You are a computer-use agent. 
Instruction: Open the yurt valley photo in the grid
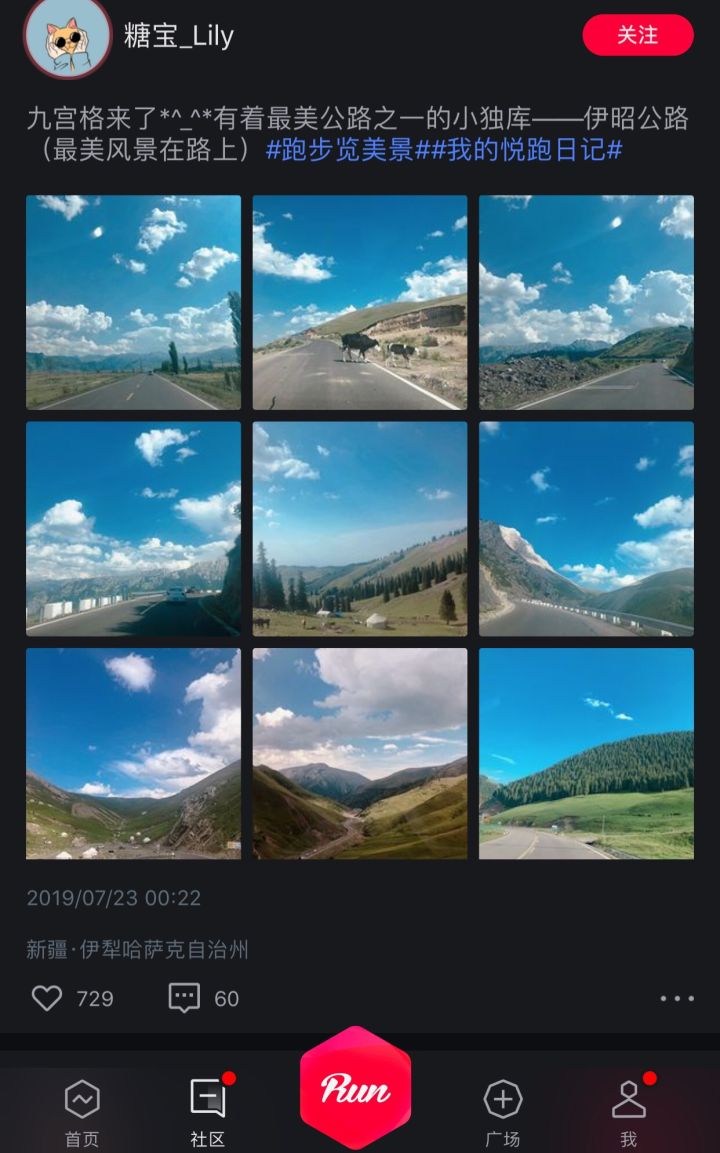360,530
